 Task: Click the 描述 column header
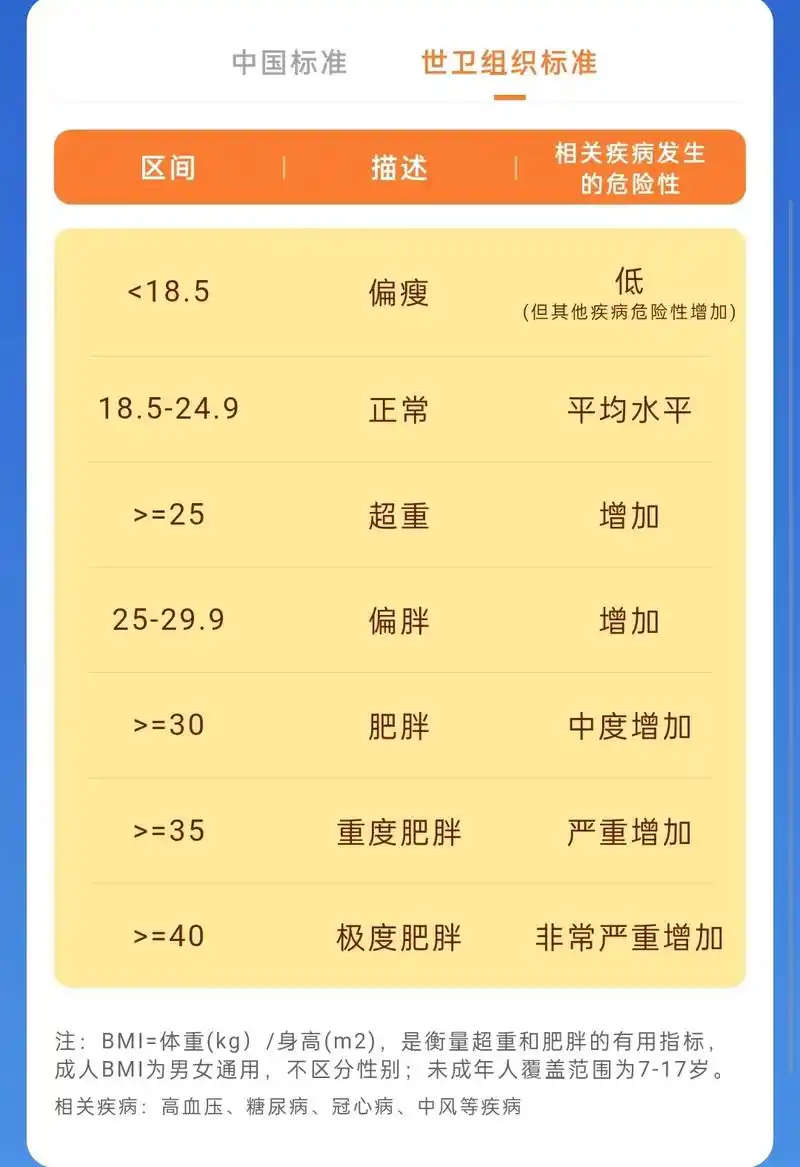400,168
